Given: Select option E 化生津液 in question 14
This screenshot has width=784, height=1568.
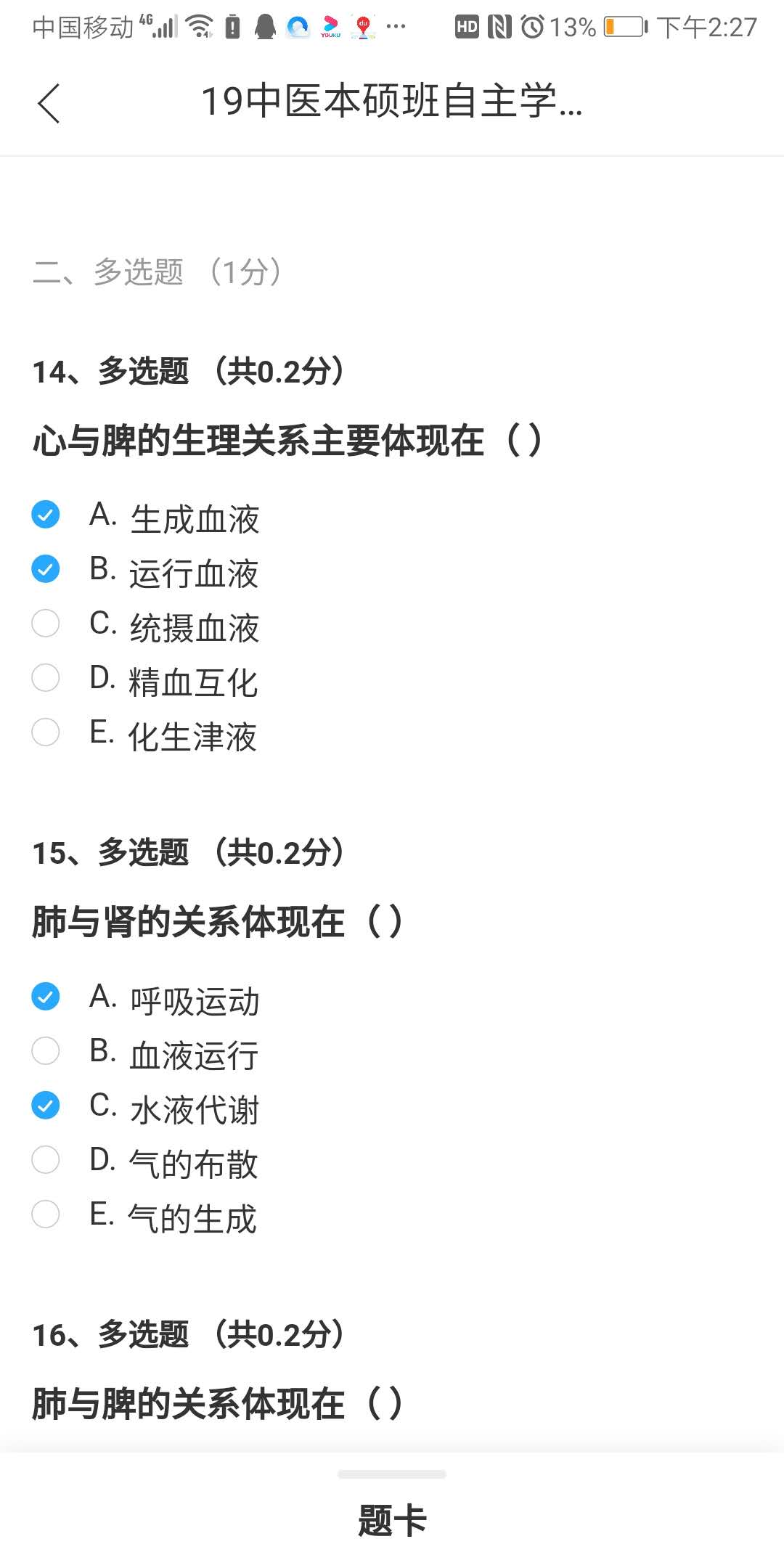Looking at the screenshot, I should pyautogui.click(x=46, y=732).
